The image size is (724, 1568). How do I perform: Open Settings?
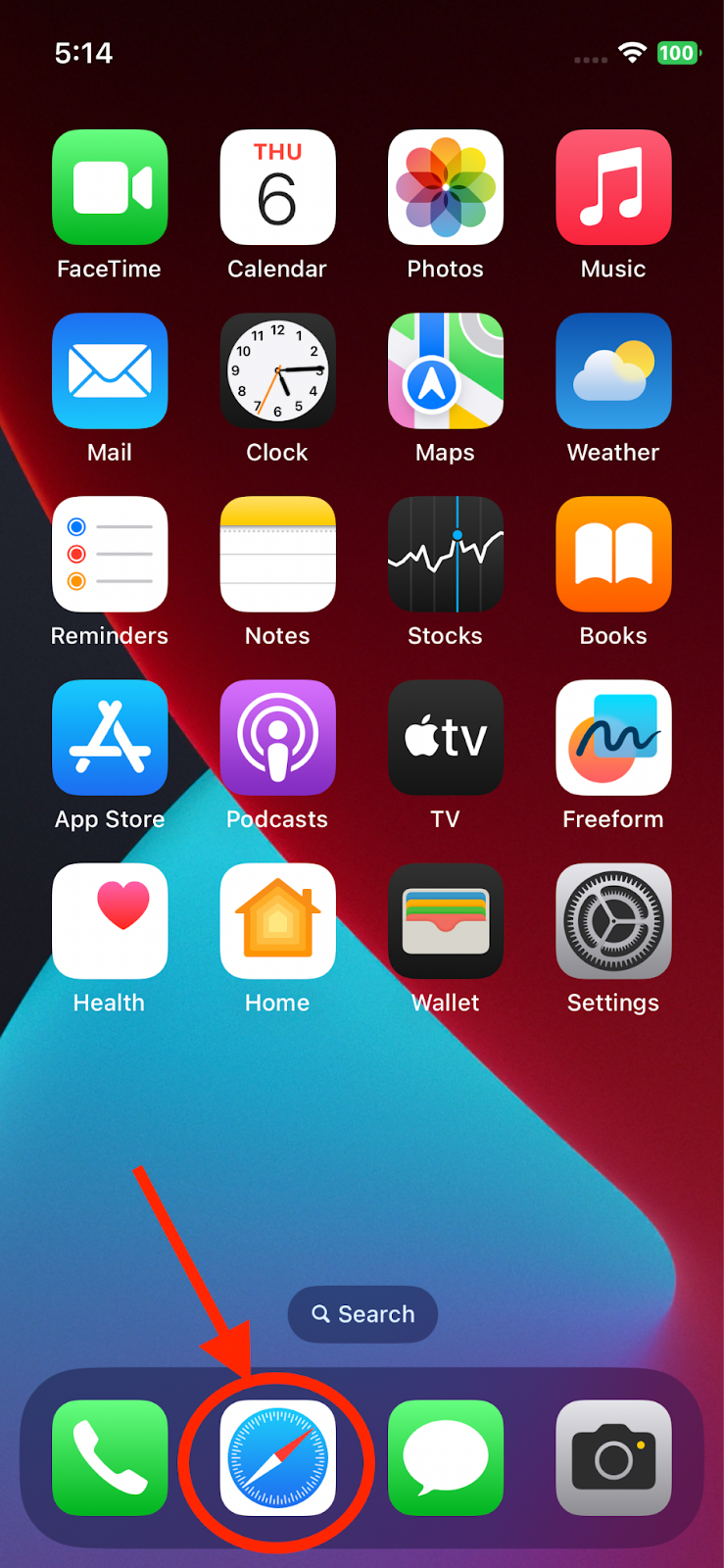[613, 920]
